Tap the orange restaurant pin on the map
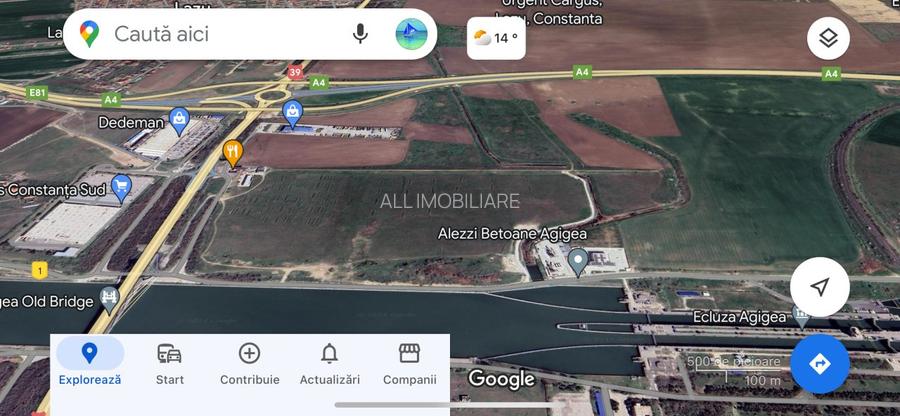Screen dimensions: 900x416 (232, 153)
